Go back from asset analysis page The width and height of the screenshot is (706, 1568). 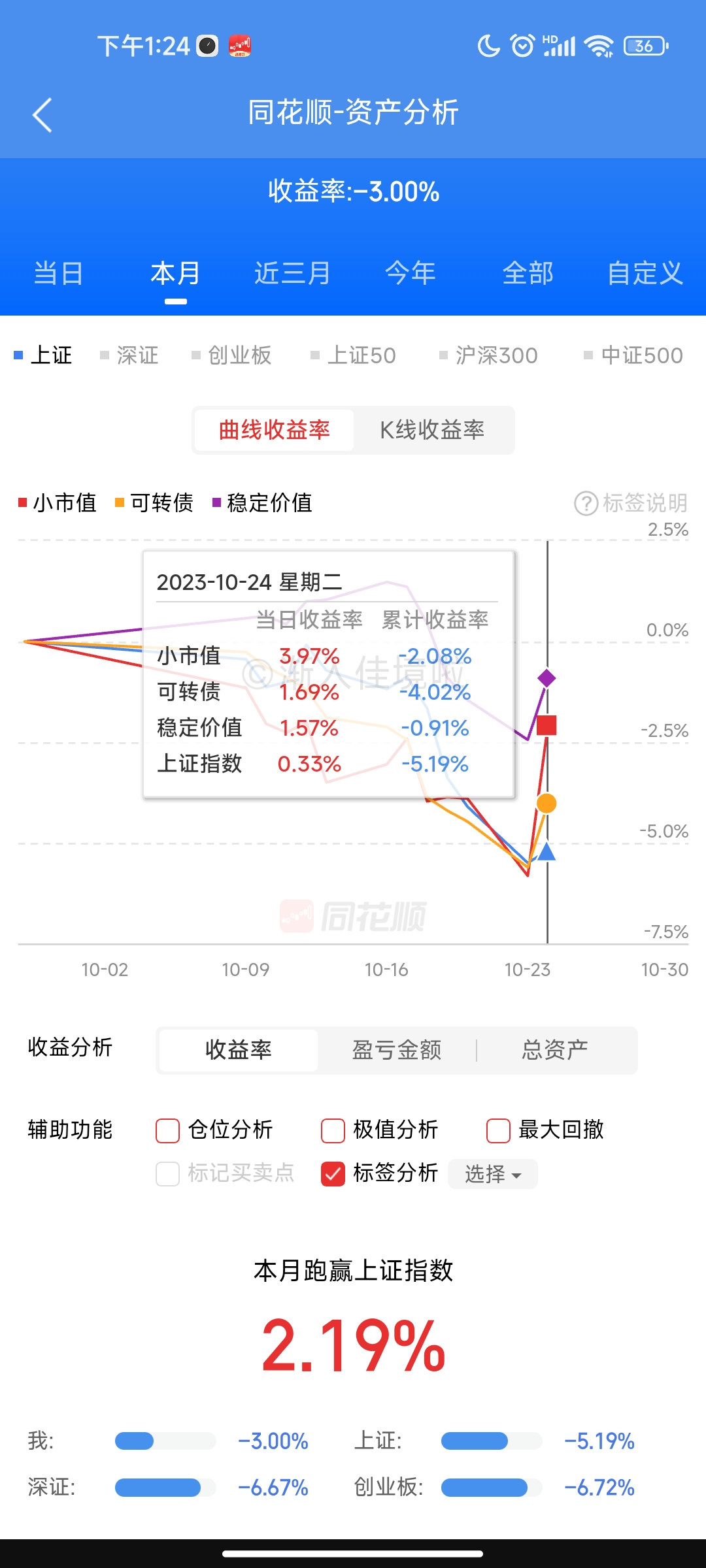pos(42,115)
